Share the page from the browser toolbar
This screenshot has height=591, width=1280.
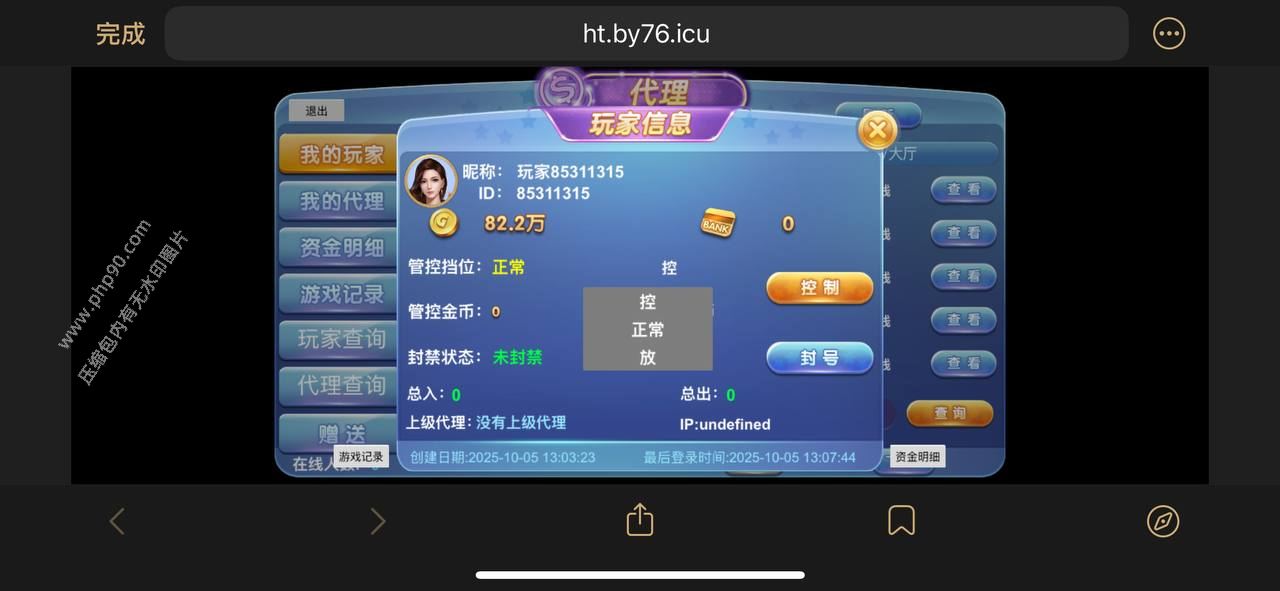point(640,520)
